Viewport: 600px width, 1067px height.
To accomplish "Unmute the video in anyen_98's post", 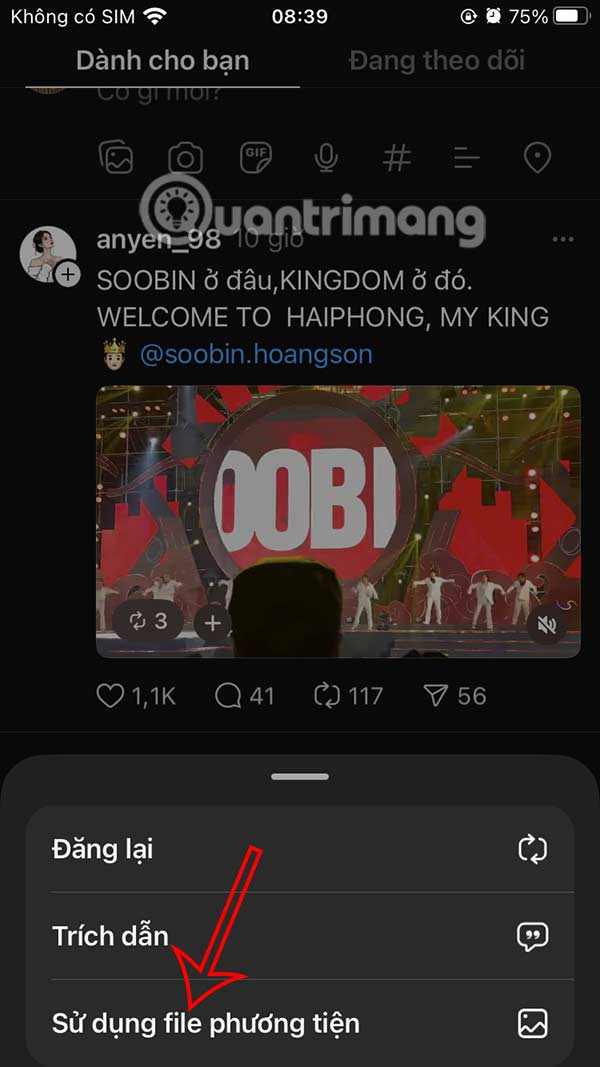I will (547, 625).
